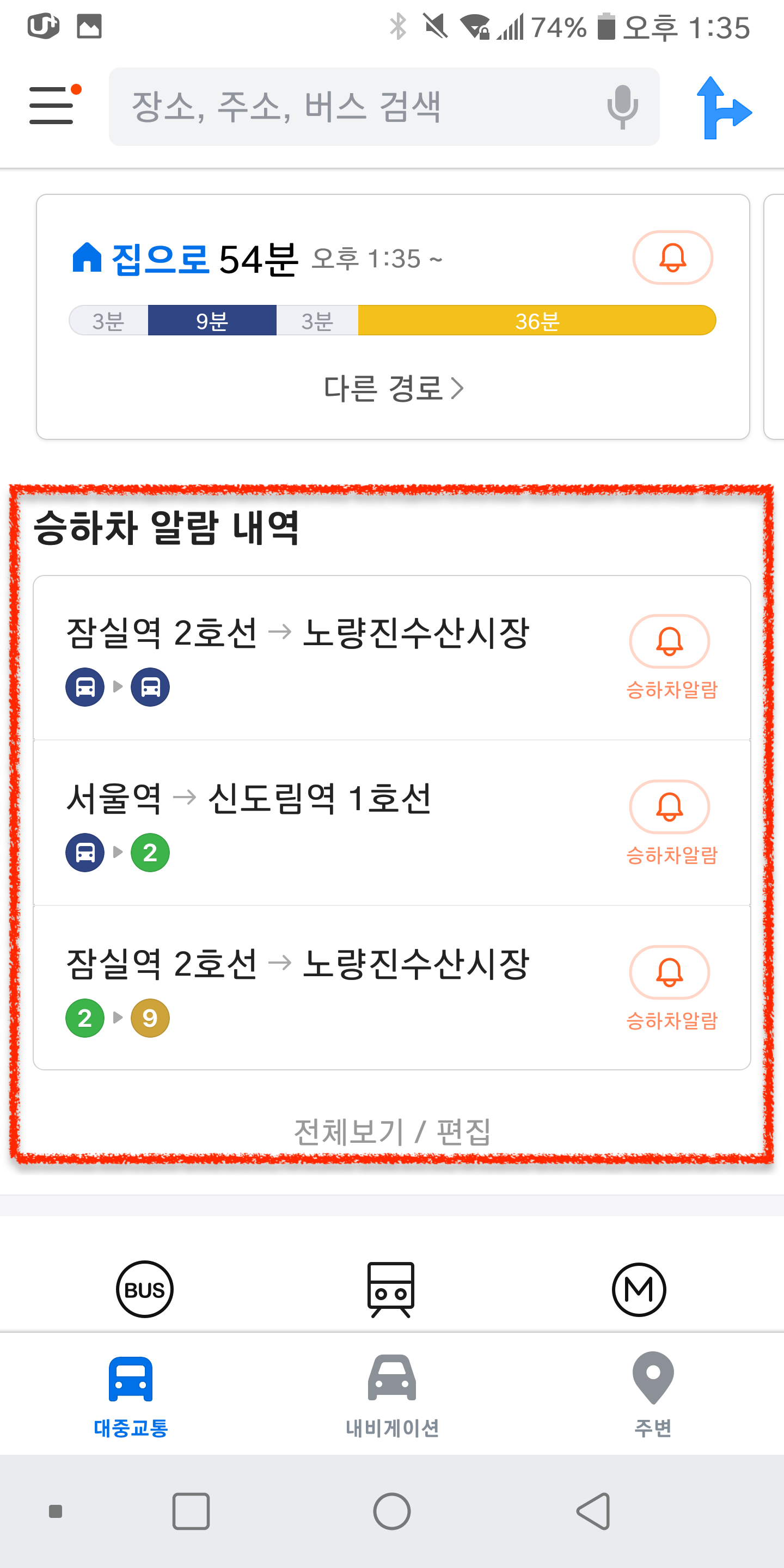
Task: Open the metro M shortcut icon
Action: click(639, 1289)
